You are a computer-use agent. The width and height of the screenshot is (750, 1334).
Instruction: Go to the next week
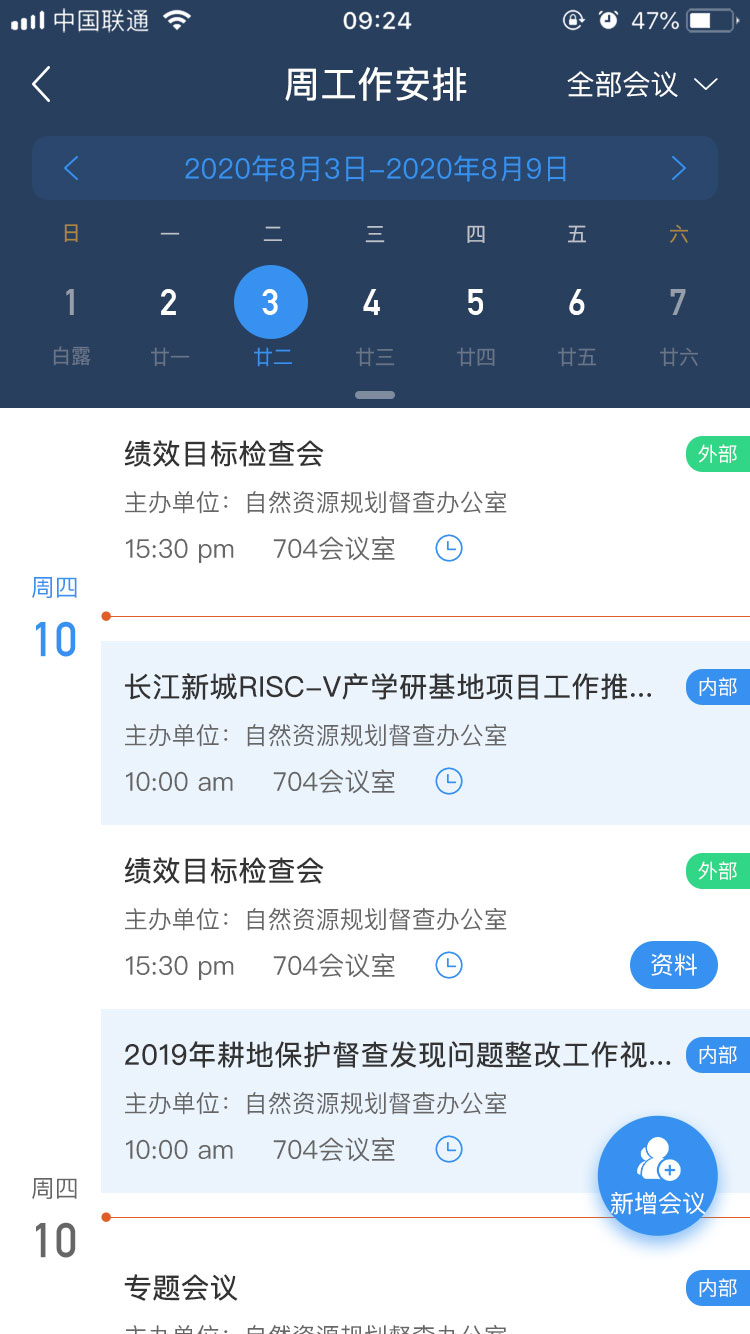[x=678, y=168]
